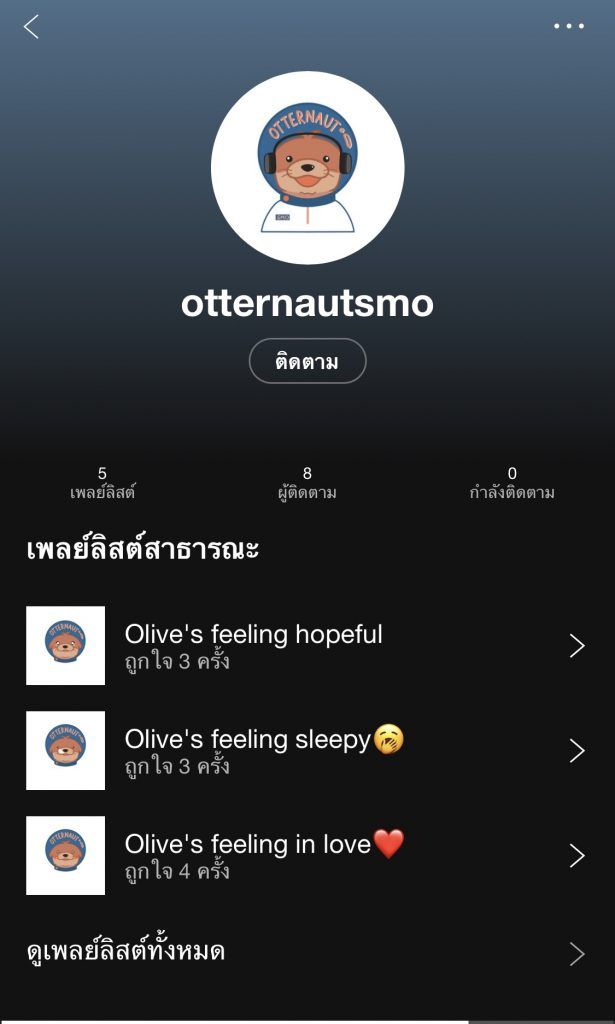Open the playlist Olive's feeling in love

coord(306,855)
